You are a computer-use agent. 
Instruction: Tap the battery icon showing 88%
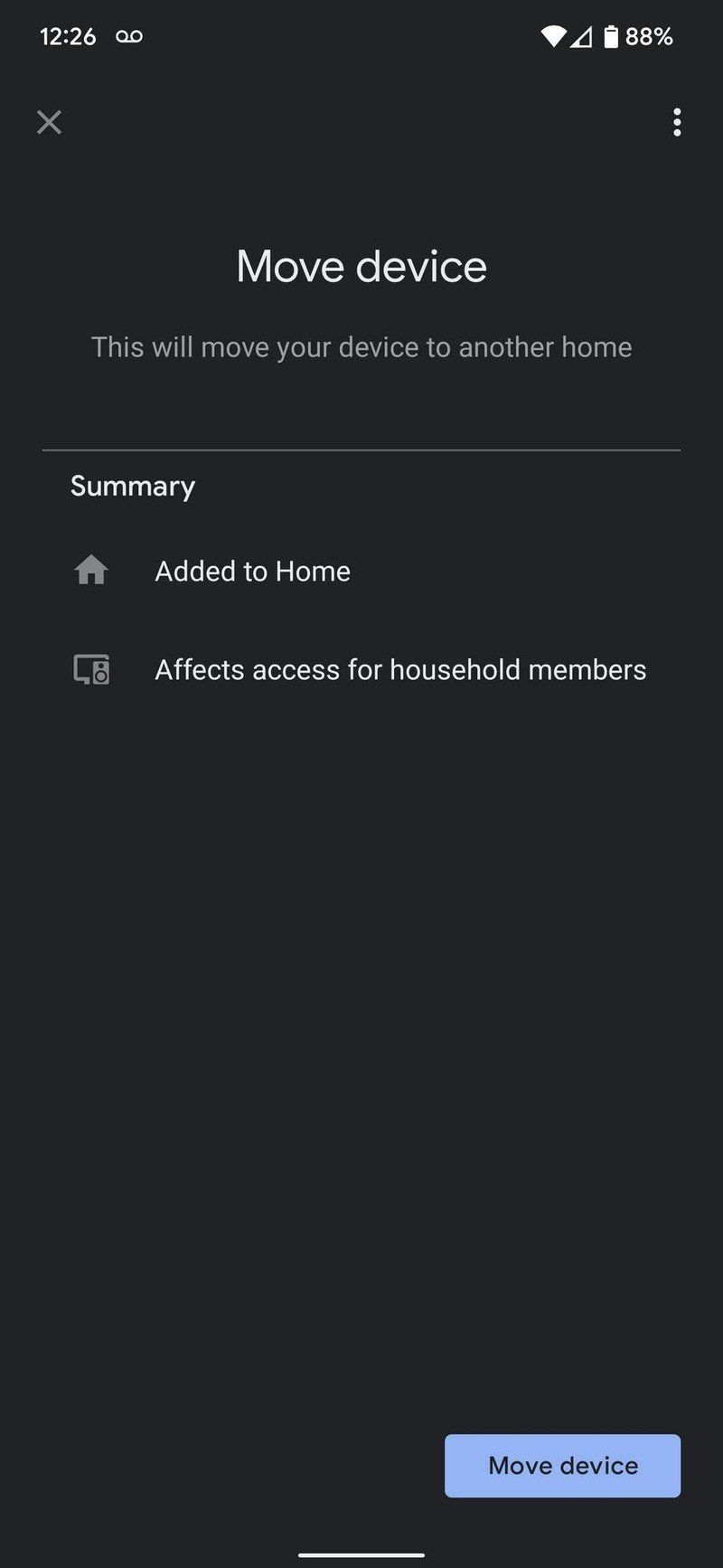pos(614,37)
